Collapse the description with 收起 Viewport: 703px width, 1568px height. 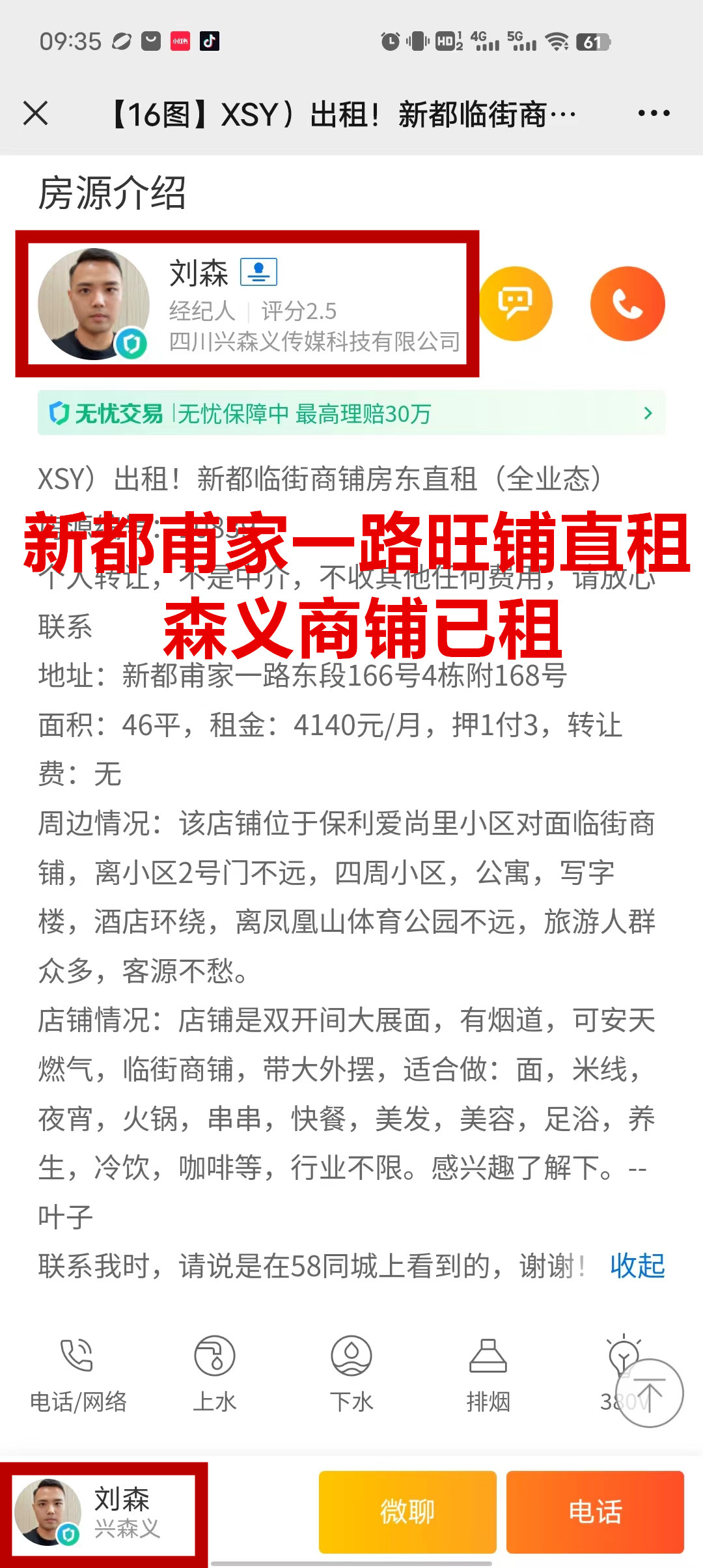(x=637, y=1267)
